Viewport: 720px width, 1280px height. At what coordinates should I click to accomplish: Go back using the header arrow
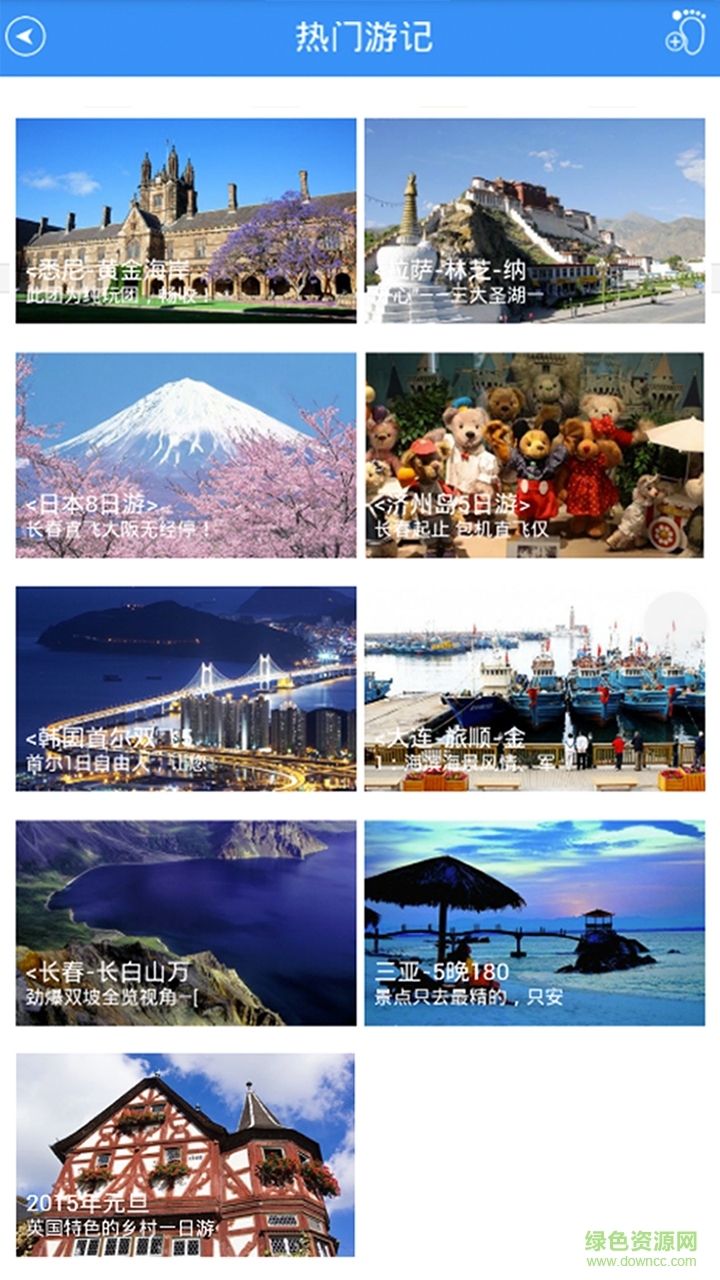pos(26,37)
